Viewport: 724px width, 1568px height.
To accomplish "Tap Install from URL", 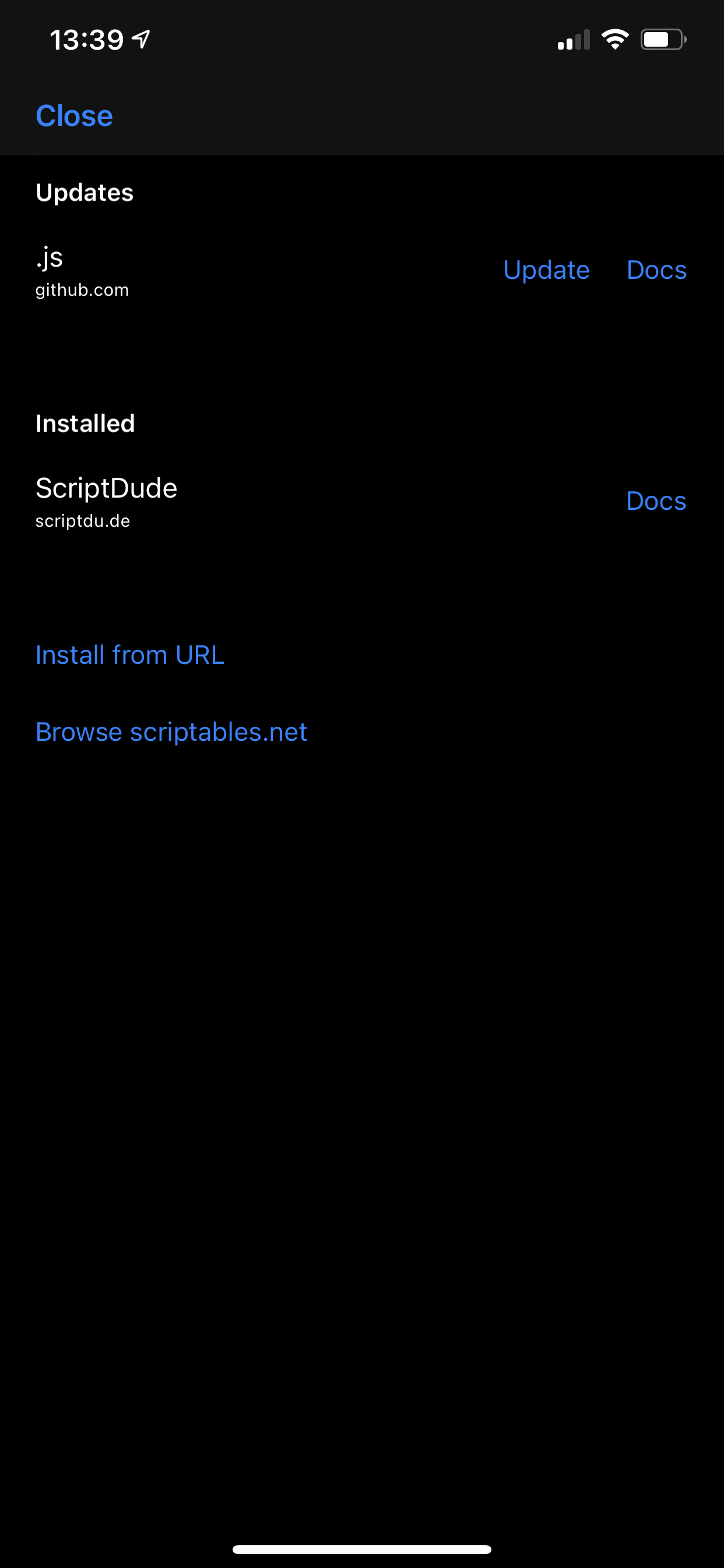I will pos(129,655).
